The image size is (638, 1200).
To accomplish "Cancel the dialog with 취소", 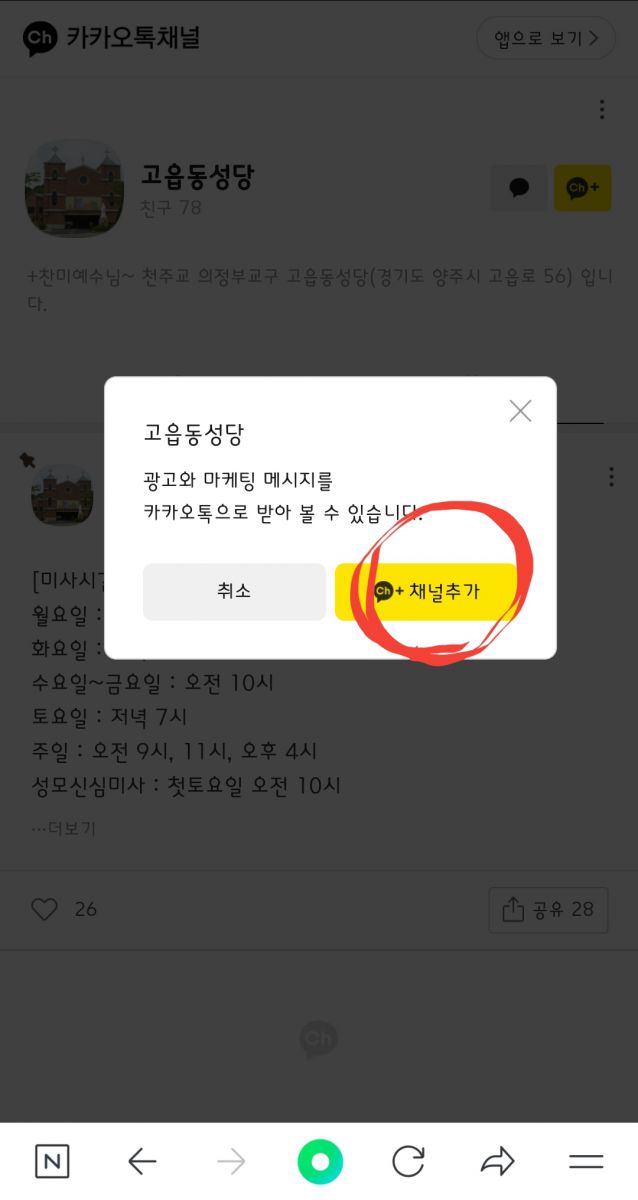I will pos(234,592).
